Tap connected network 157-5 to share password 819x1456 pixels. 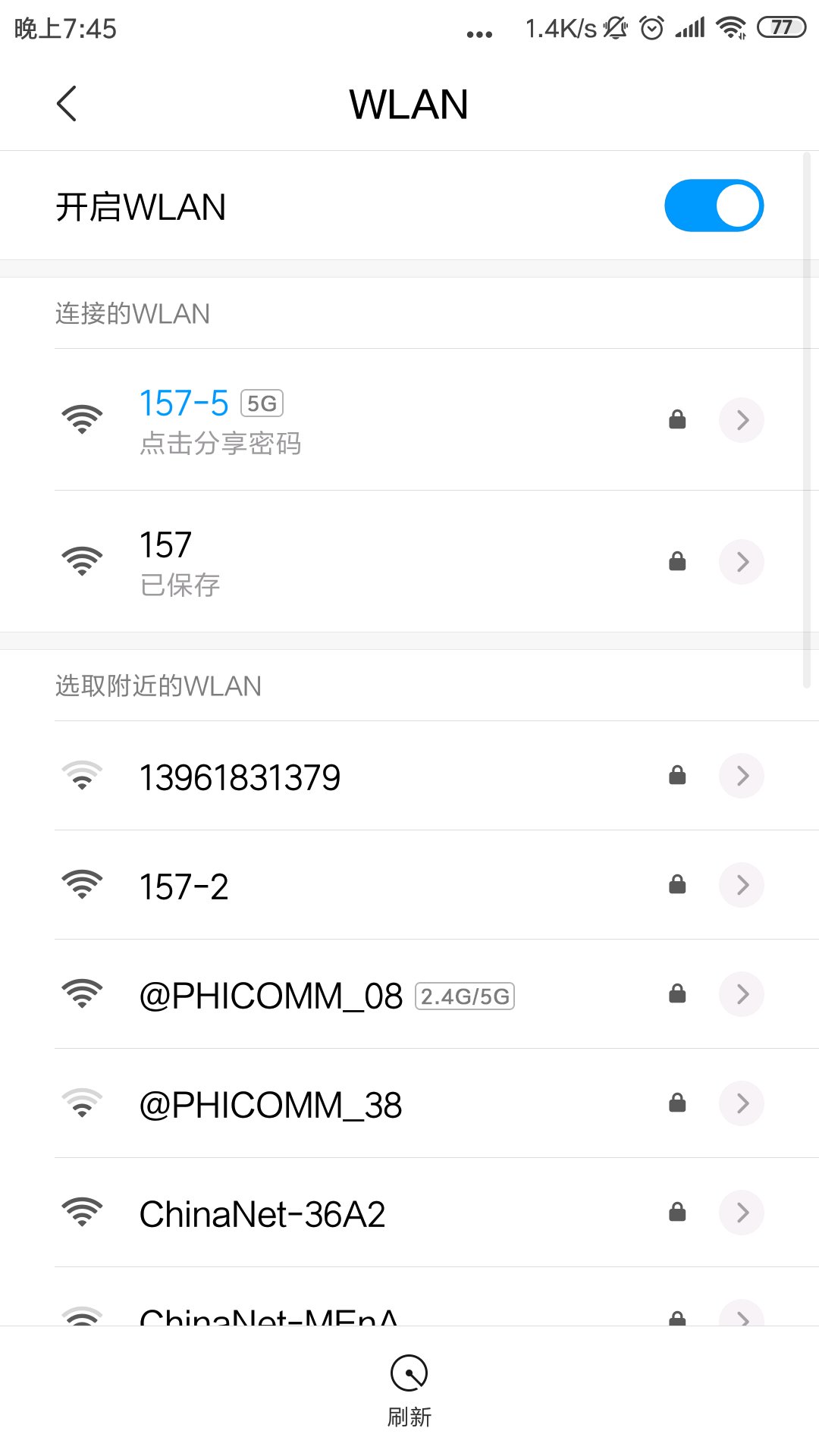tap(220, 420)
